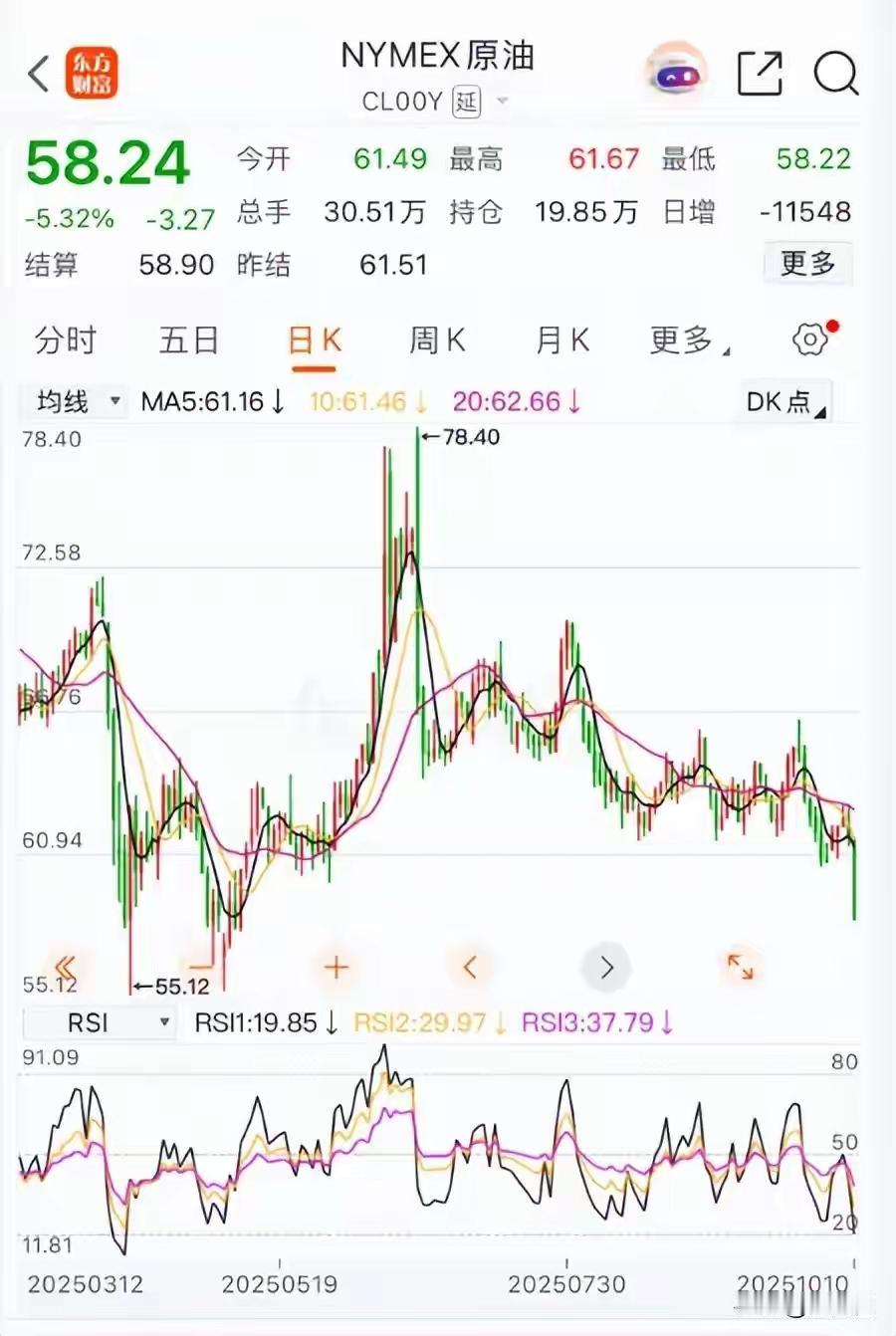Open the 均线 indicator dropdown
The image size is (896, 1336).
(75, 401)
